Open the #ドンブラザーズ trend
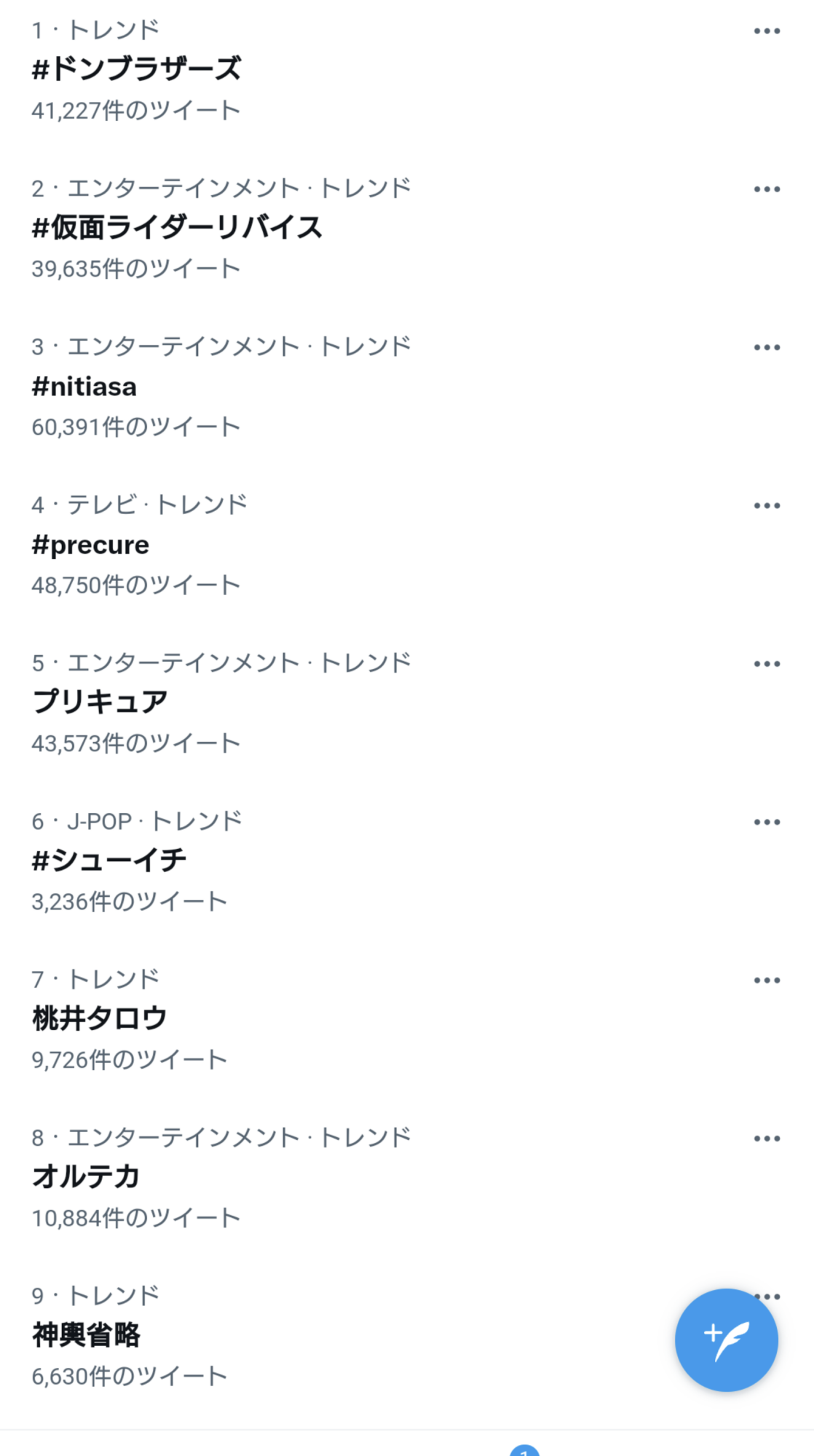814x1456 pixels. pos(137,69)
